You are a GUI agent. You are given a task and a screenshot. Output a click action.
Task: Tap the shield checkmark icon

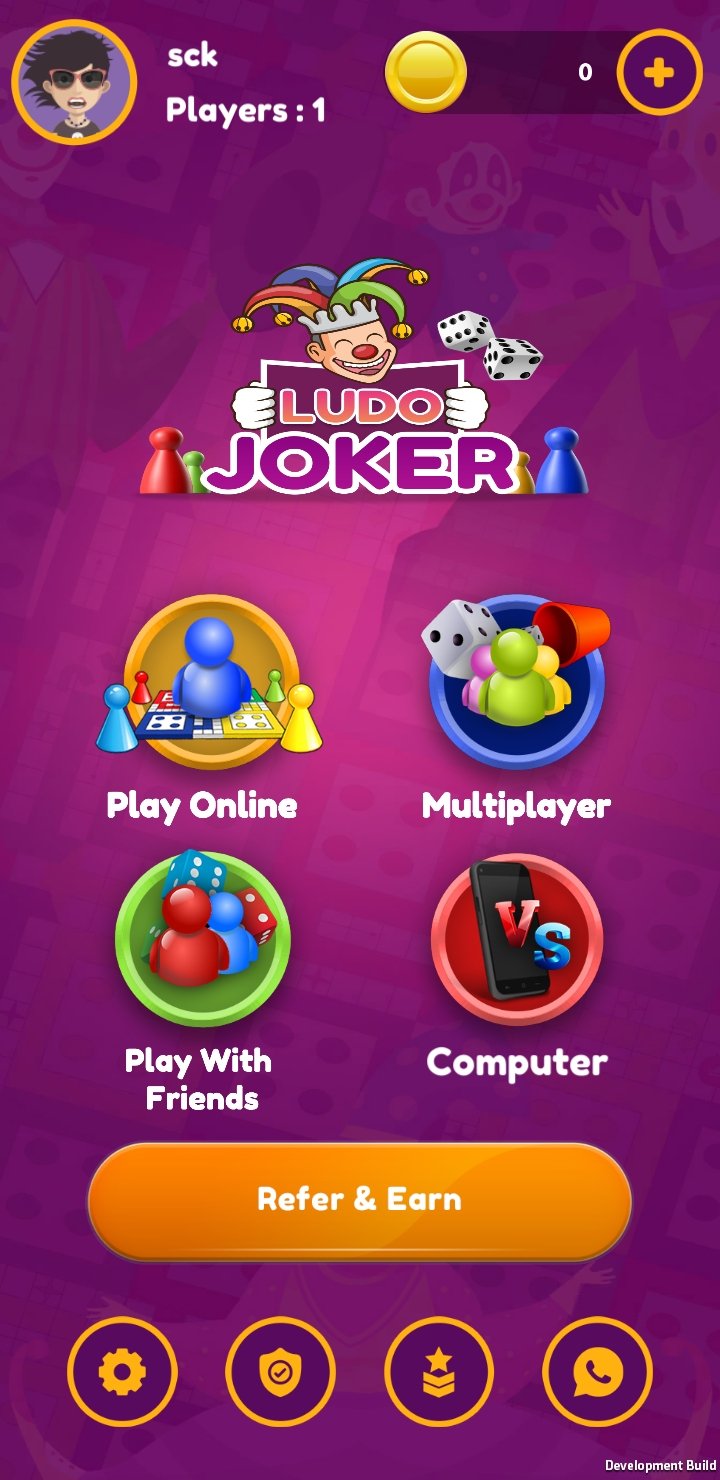(x=280, y=1372)
